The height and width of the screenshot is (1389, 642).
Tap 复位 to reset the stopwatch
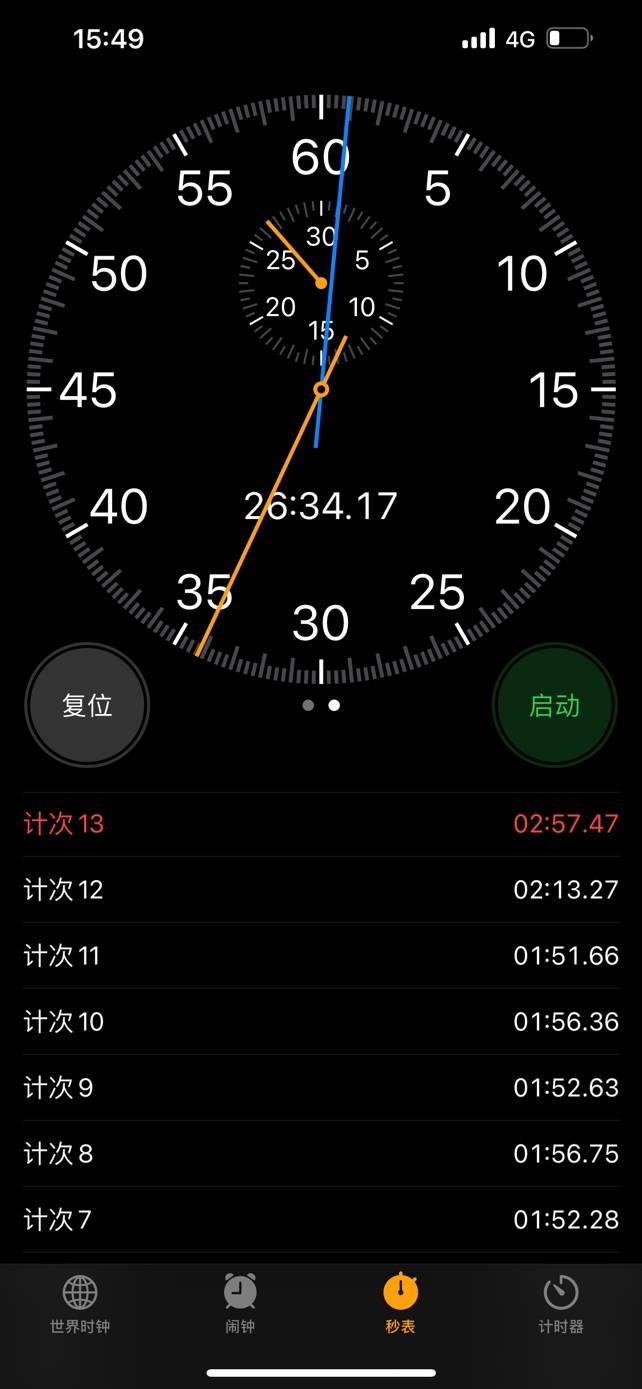87,705
